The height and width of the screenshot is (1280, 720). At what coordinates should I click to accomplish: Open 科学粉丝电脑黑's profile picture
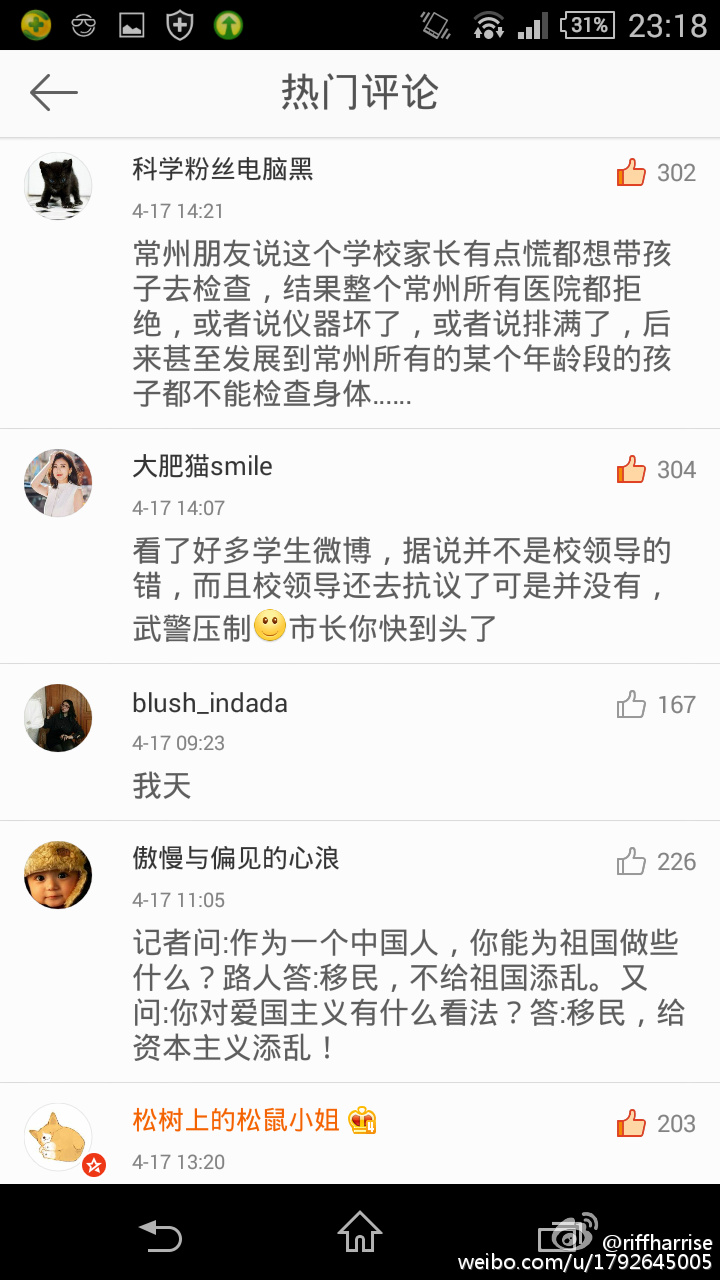pos(58,186)
